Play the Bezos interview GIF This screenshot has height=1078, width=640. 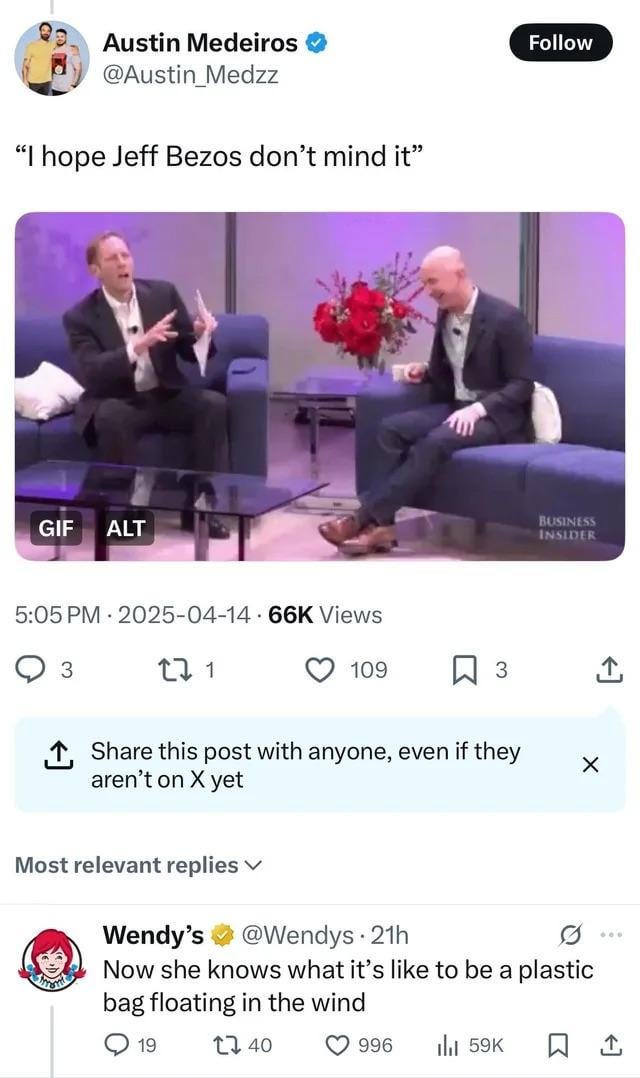click(320, 386)
